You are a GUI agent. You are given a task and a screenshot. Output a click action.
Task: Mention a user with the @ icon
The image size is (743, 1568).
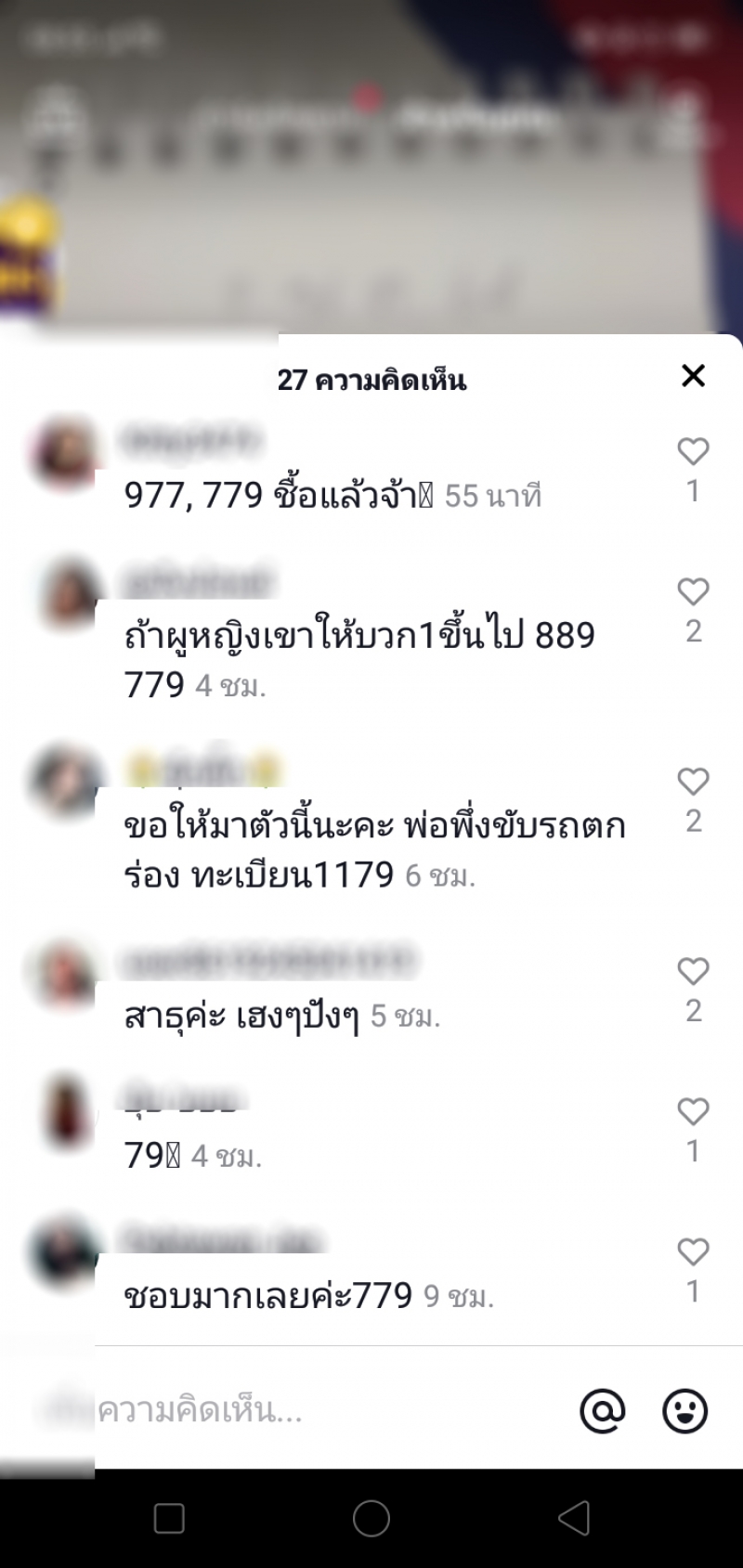click(x=603, y=1411)
